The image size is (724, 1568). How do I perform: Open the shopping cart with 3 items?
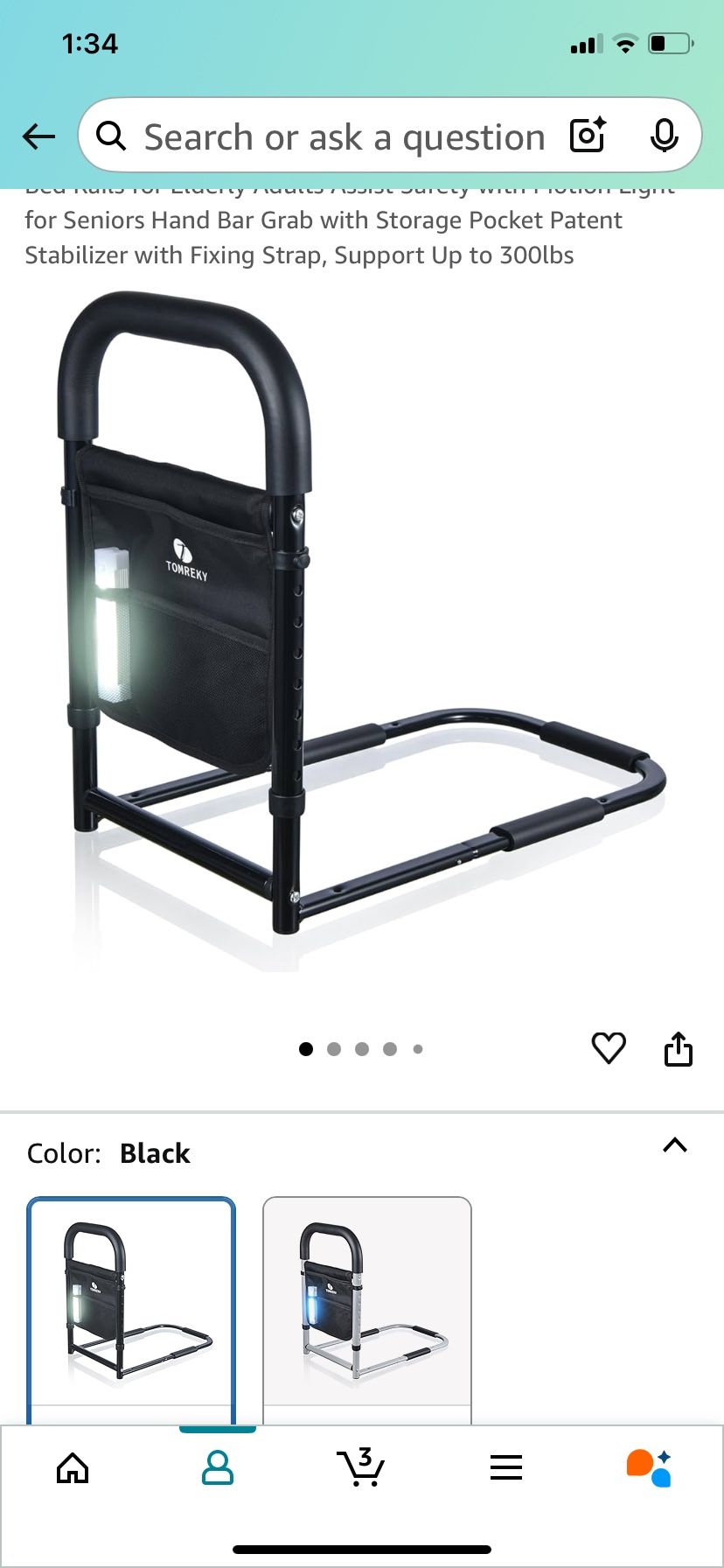(x=360, y=1467)
